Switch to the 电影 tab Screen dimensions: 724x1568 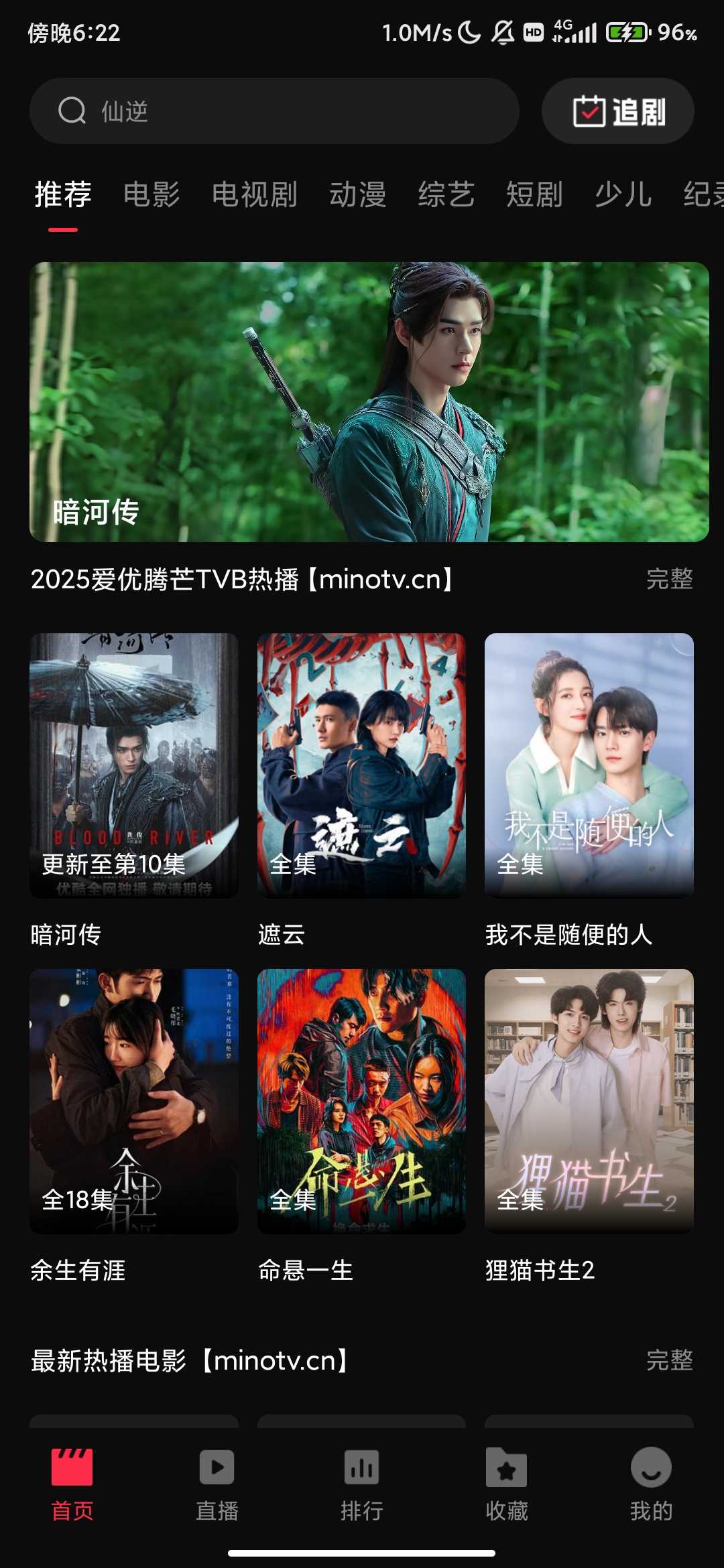point(152,195)
